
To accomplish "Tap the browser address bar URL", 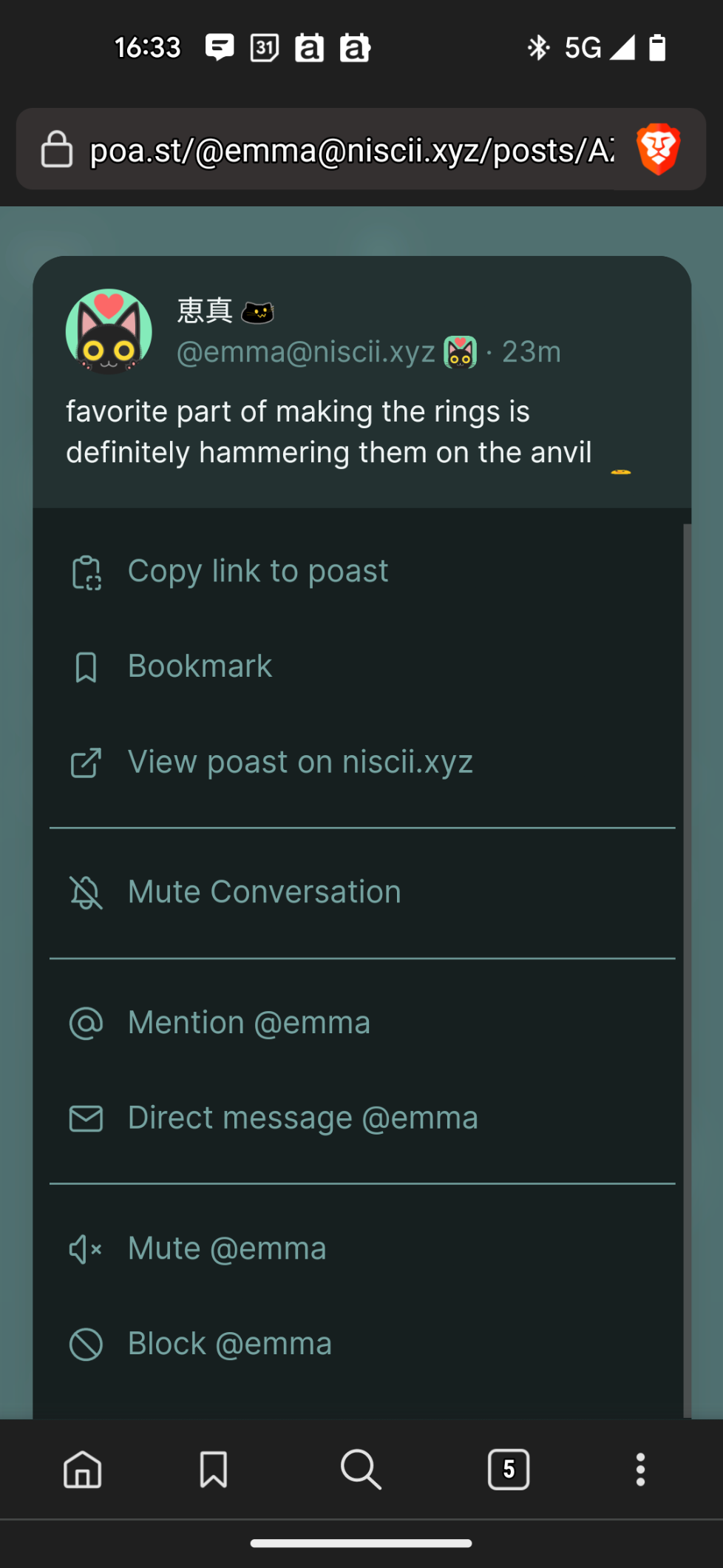I will (x=351, y=151).
